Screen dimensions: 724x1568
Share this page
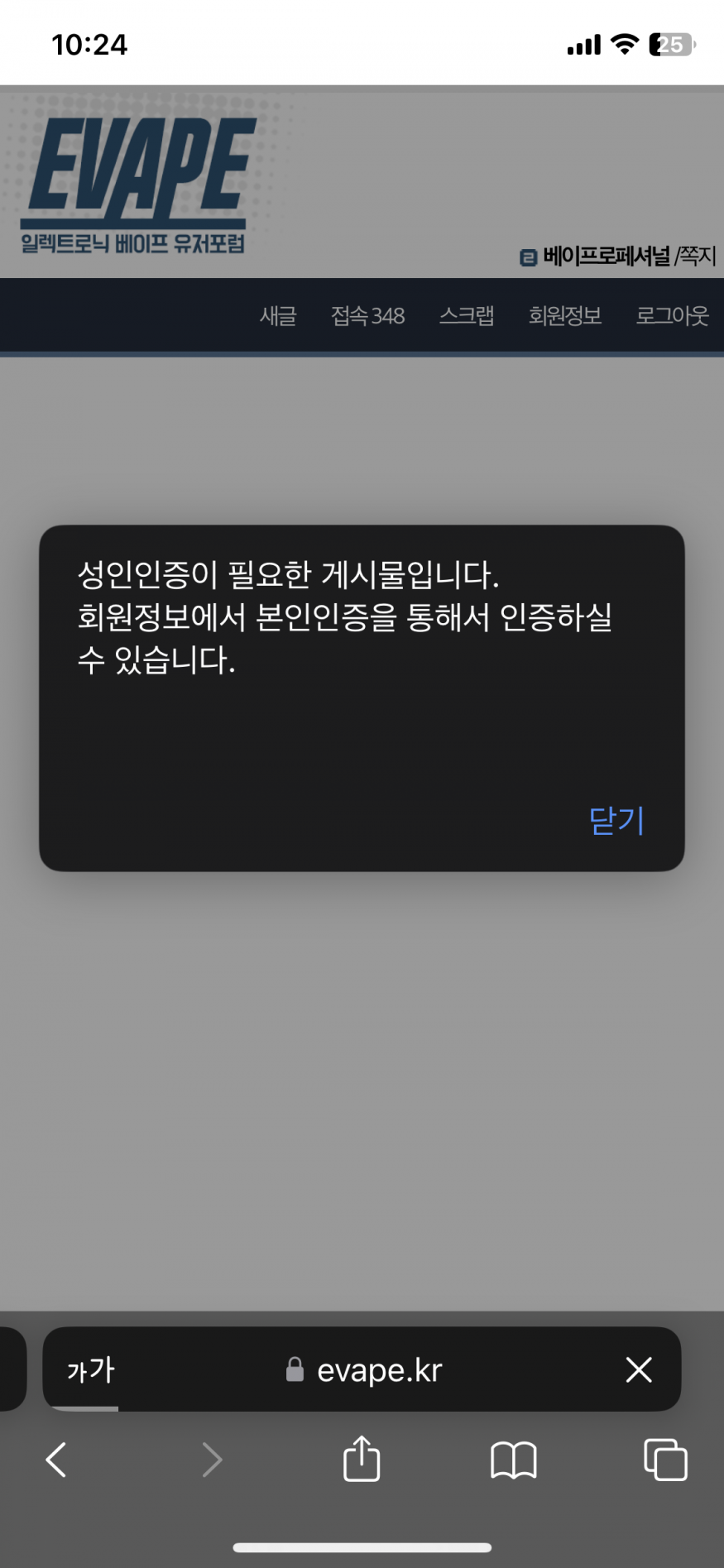click(x=362, y=1460)
